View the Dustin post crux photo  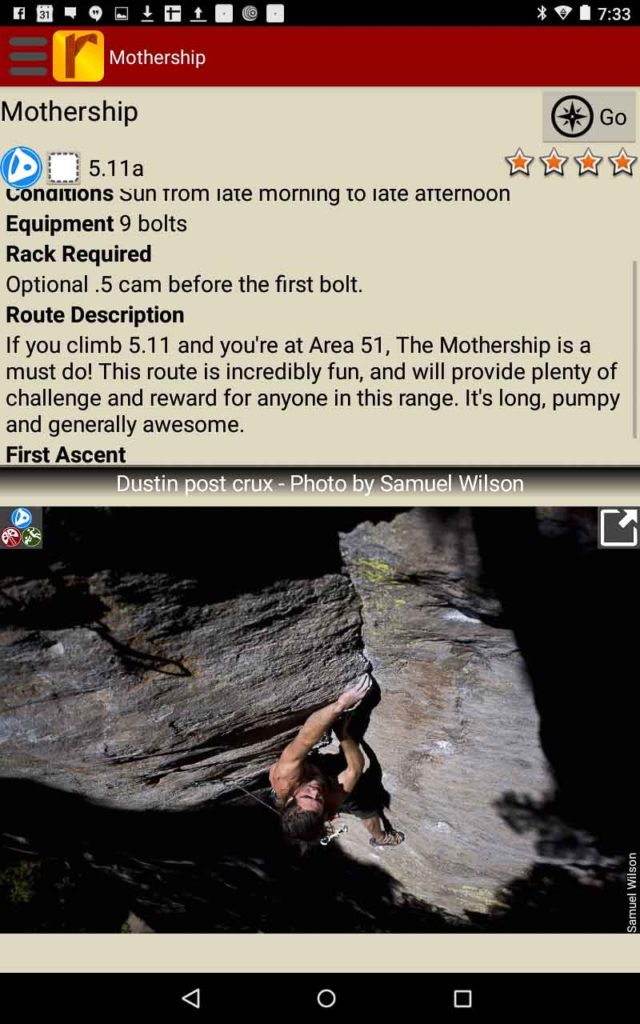320,720
